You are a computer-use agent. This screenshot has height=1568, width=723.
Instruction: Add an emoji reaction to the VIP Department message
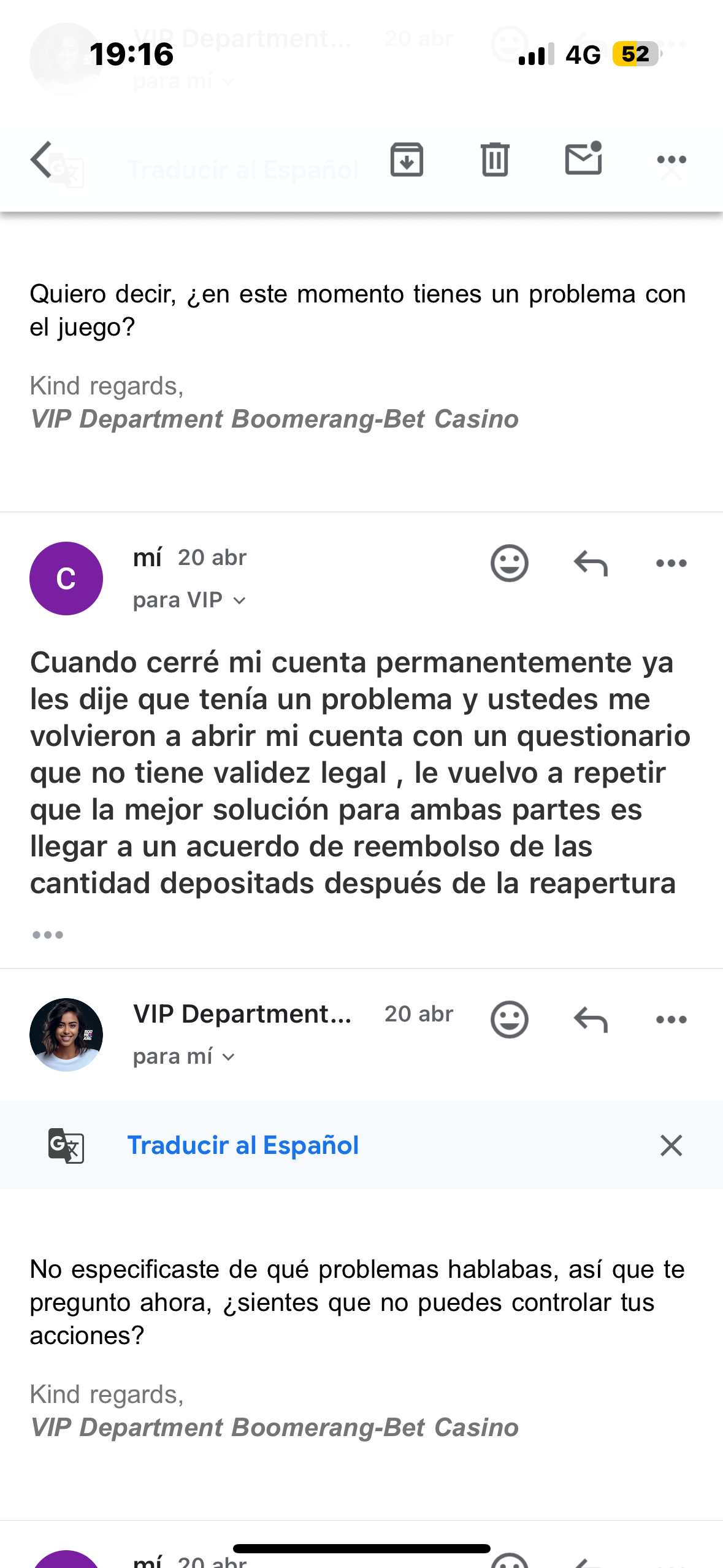tap(508, 1019)
